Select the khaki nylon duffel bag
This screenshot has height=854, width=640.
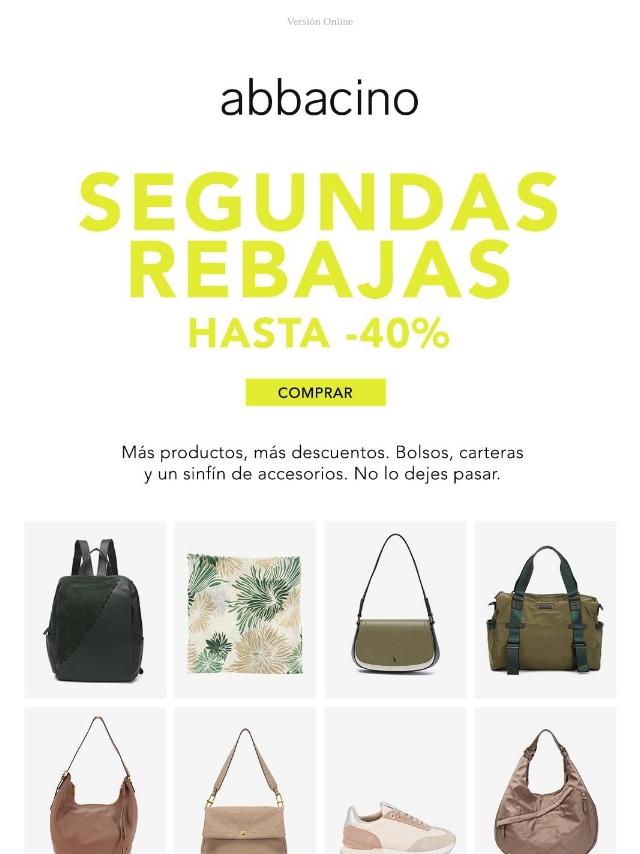[545, 610]
